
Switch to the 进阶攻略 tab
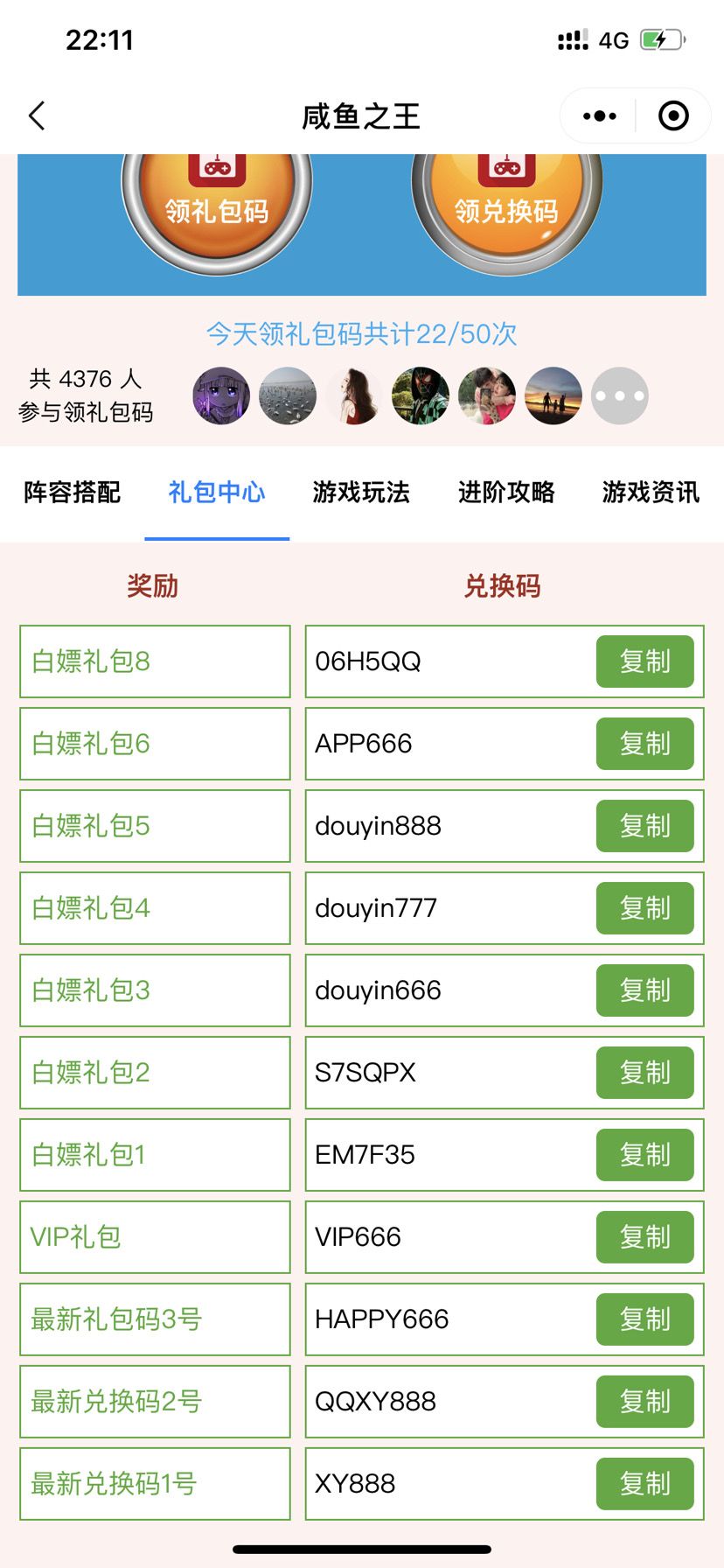tap(506, 493)
